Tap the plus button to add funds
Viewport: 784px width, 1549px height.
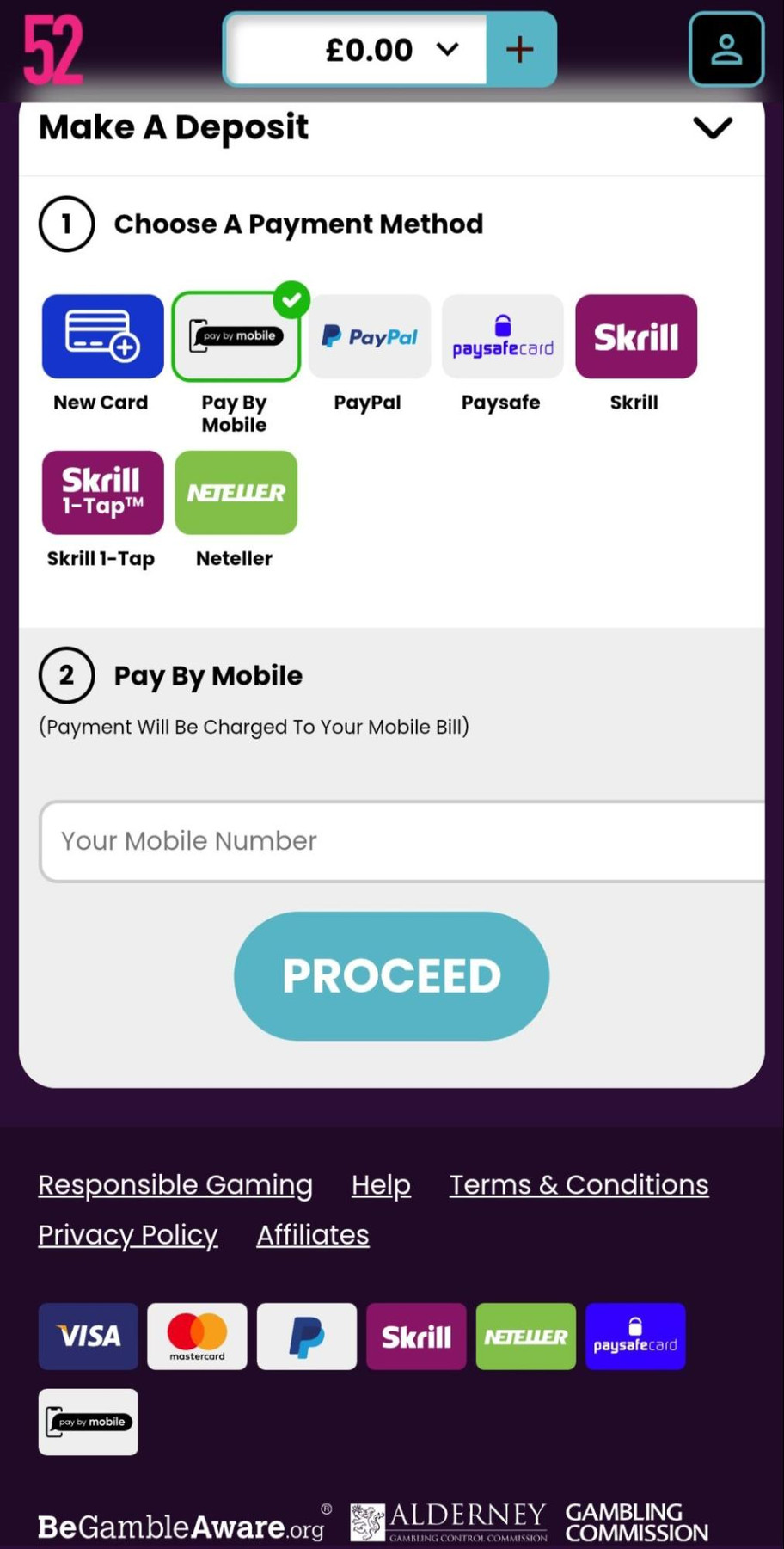point(520,49)
